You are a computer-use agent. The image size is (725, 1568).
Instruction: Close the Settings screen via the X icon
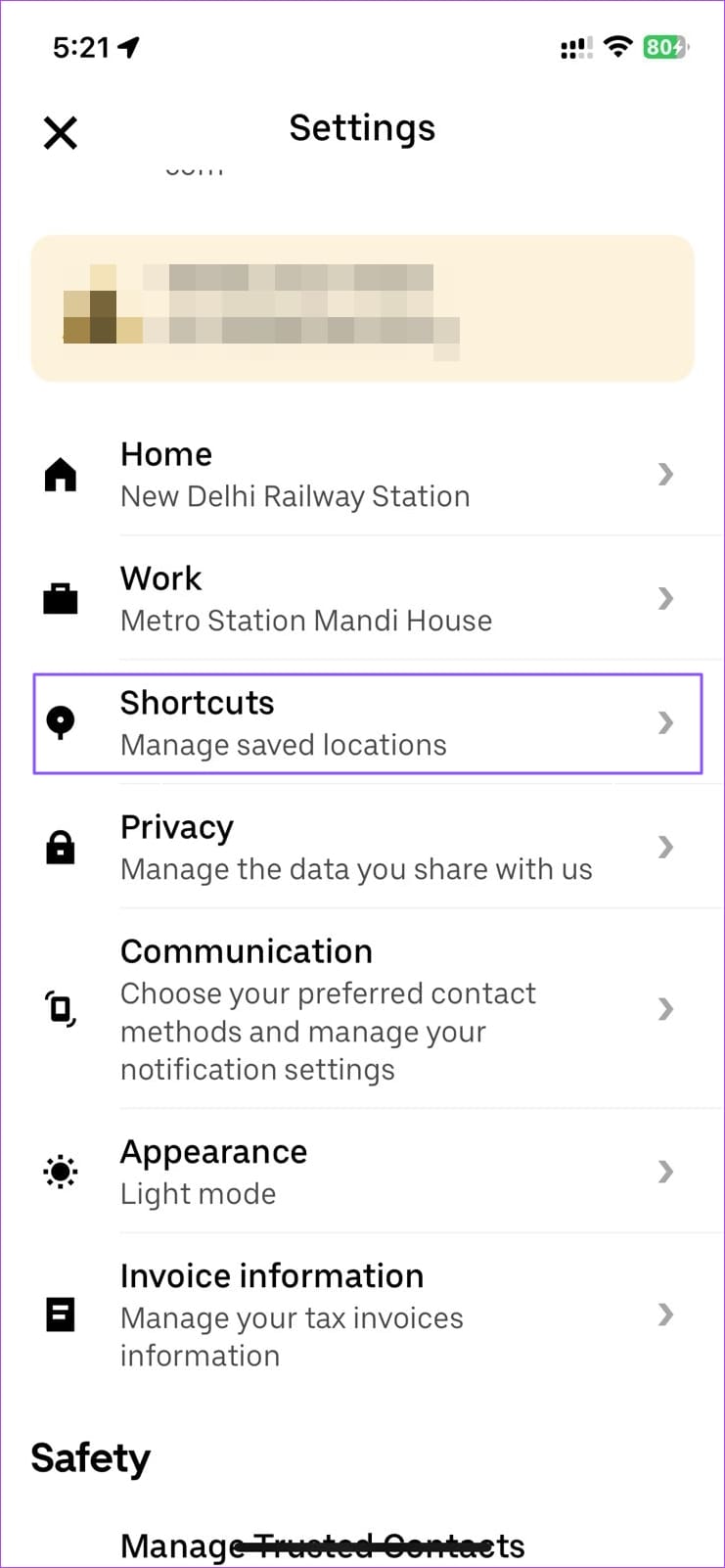tap(60, 132)
